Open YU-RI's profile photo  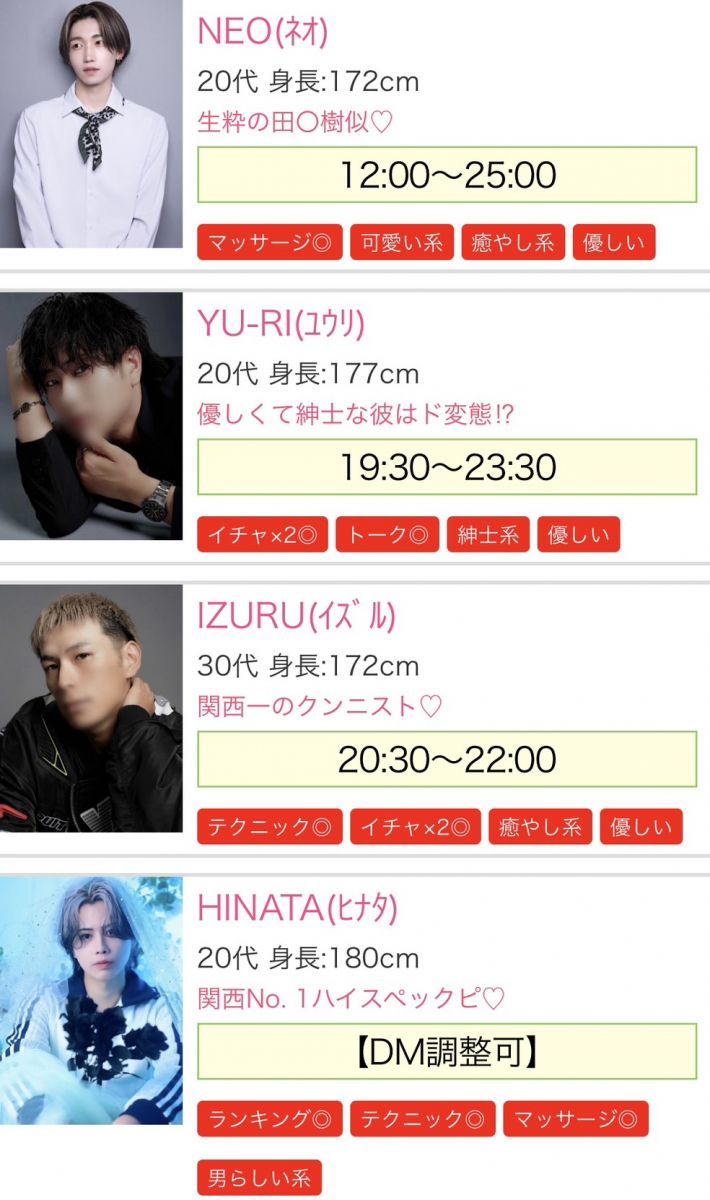tap(91, 416)
